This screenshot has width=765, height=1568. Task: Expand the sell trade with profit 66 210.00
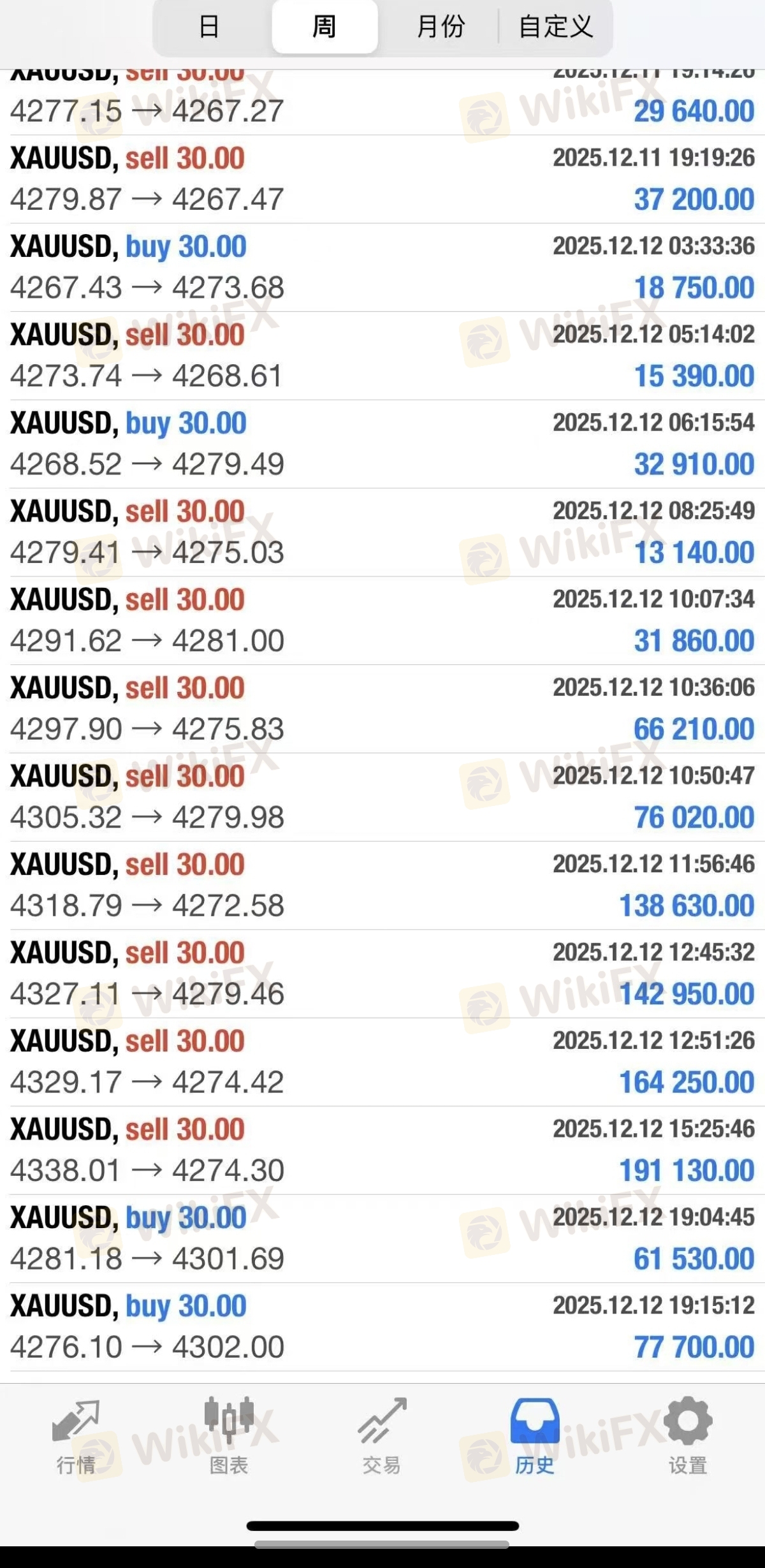point(382,708)
